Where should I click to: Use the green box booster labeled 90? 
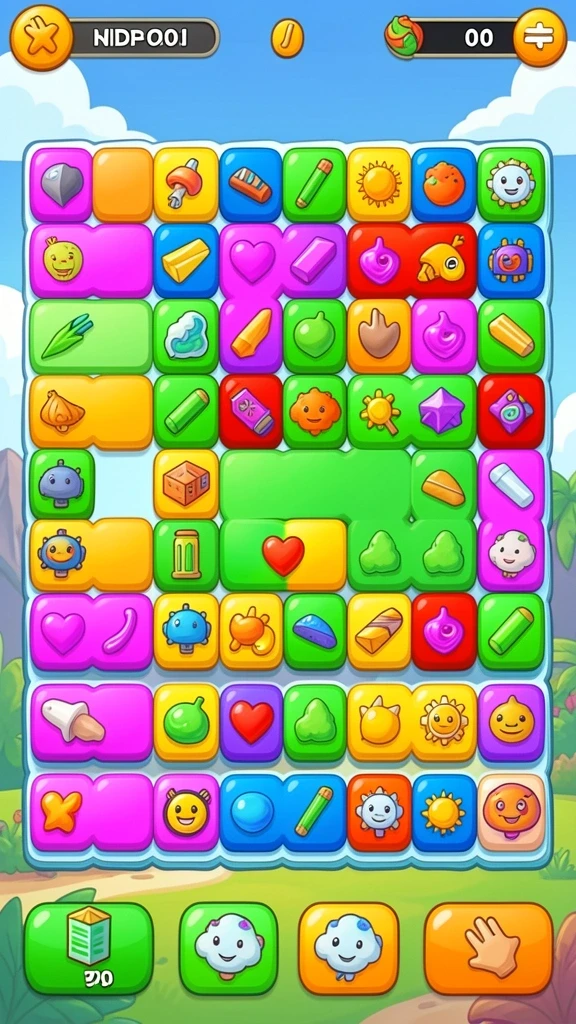89,948
